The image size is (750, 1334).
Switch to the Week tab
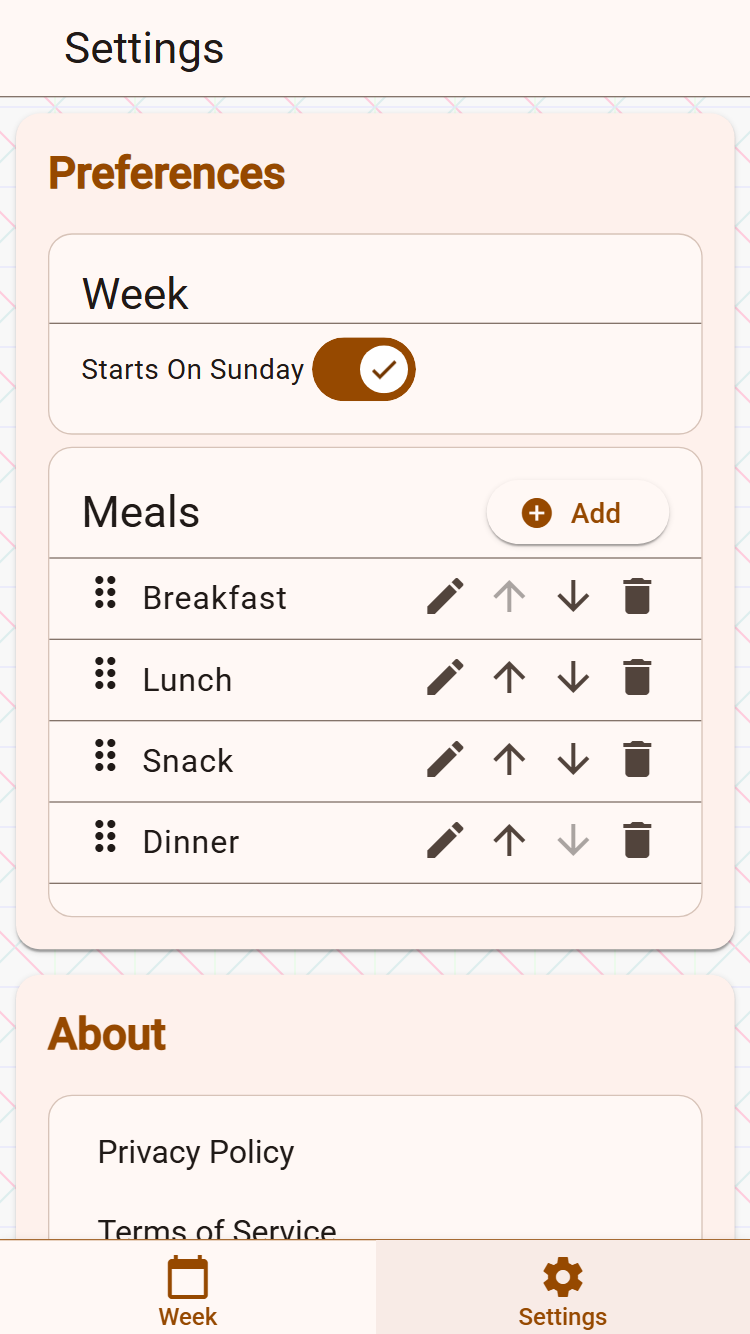coord(188,1290)
